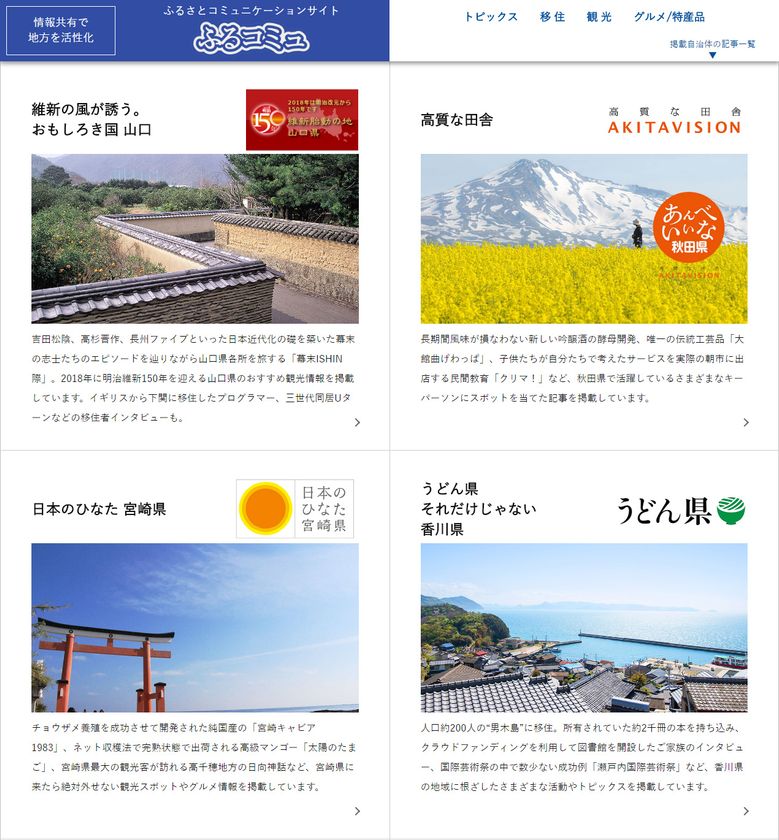Click the 香川県 card's forward arrow
This screenshot has height=840, width=779.
tap(747, 812)
